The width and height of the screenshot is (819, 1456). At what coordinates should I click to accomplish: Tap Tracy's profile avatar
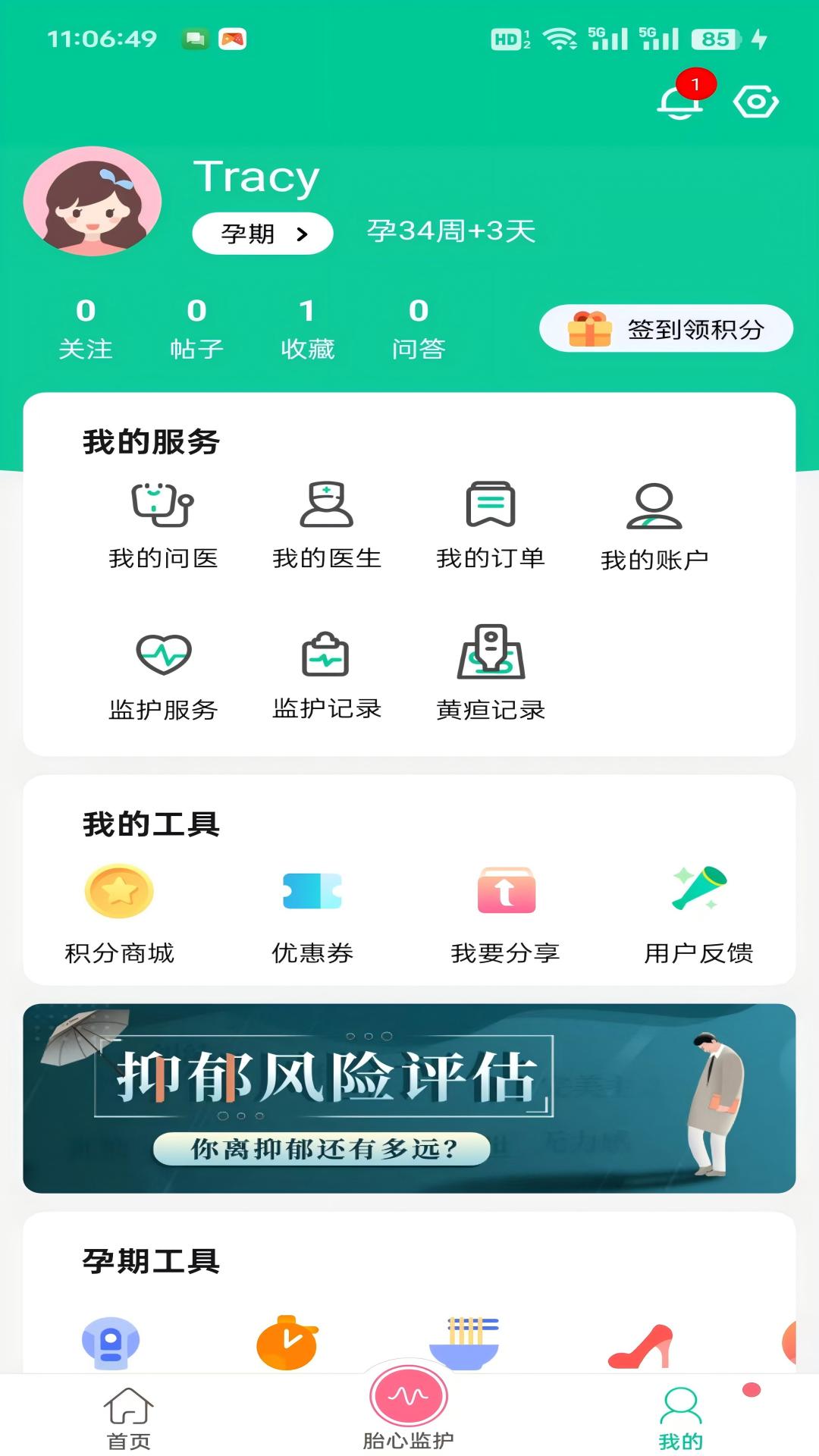pyautogui.click(x=93, y=202)
